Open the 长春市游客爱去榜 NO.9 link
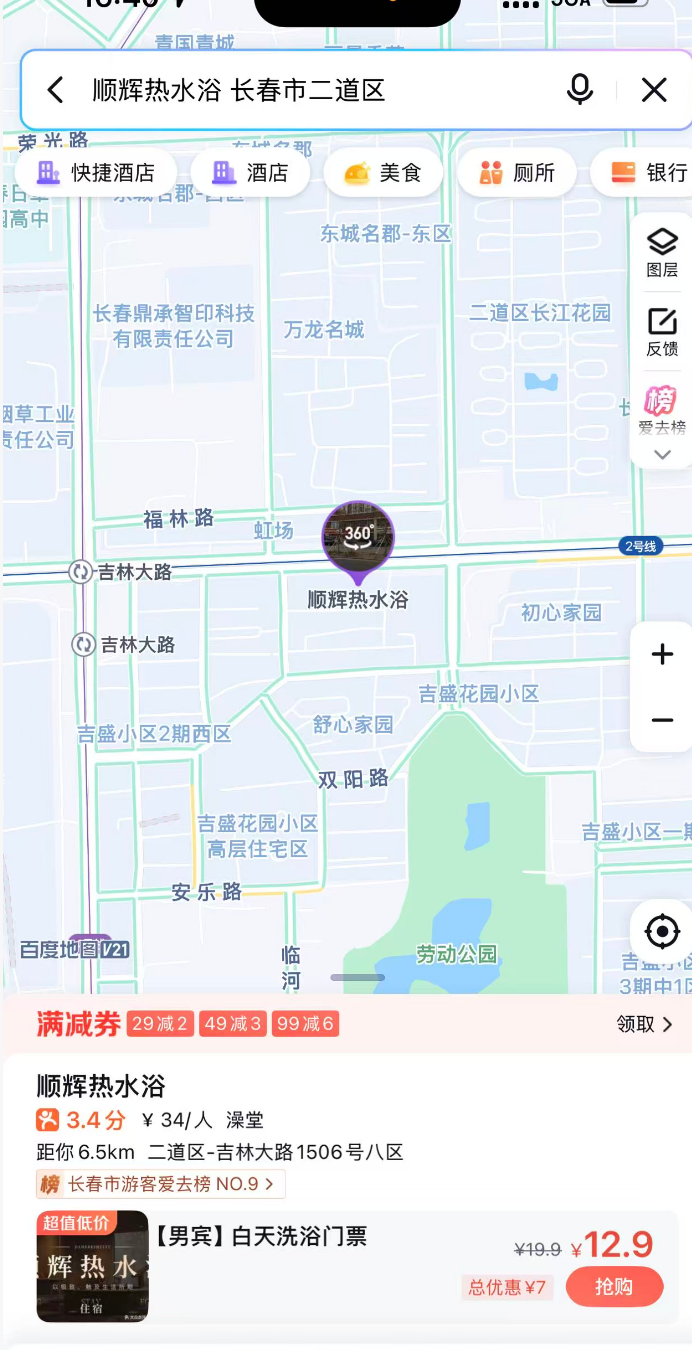692x1350 pixels. (x=161, y=1185)
